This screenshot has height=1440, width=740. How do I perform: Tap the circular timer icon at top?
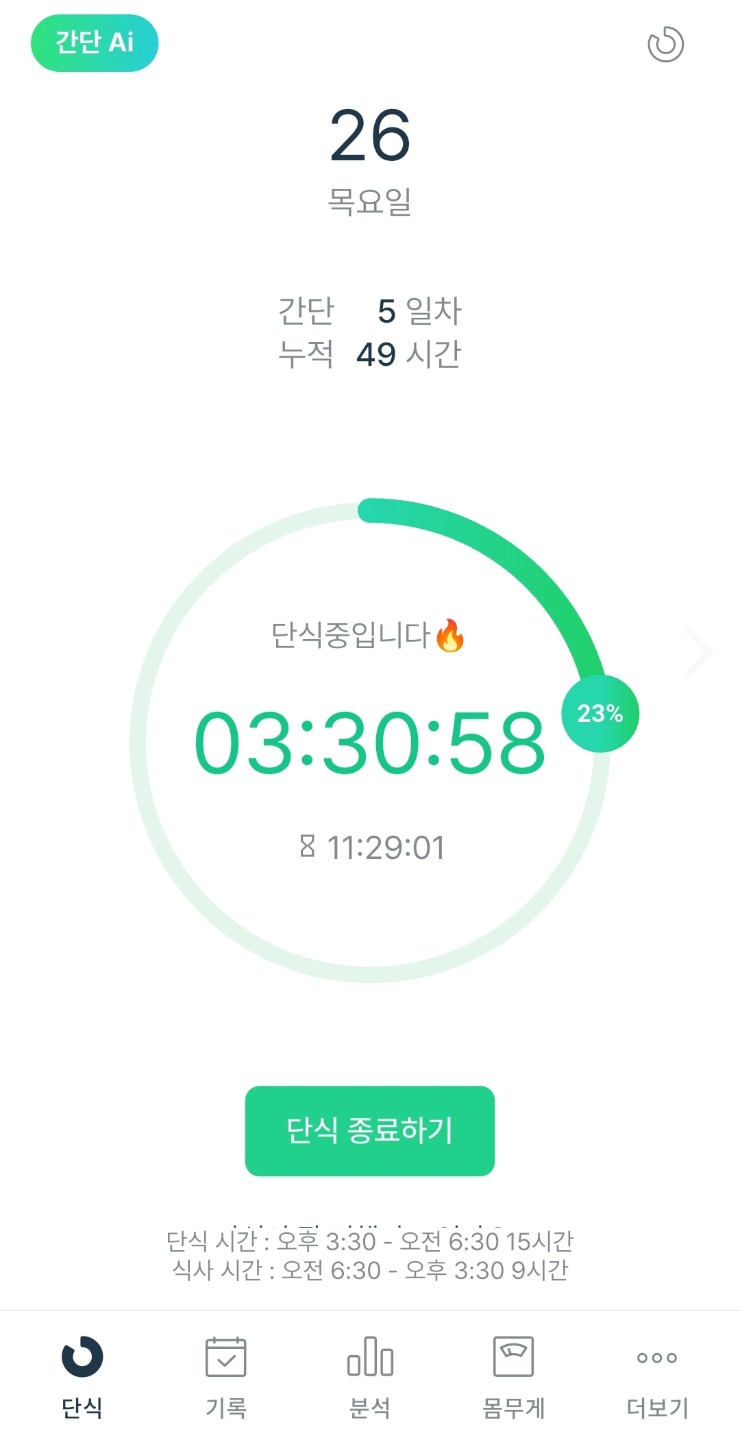click(x=666, y=45)
